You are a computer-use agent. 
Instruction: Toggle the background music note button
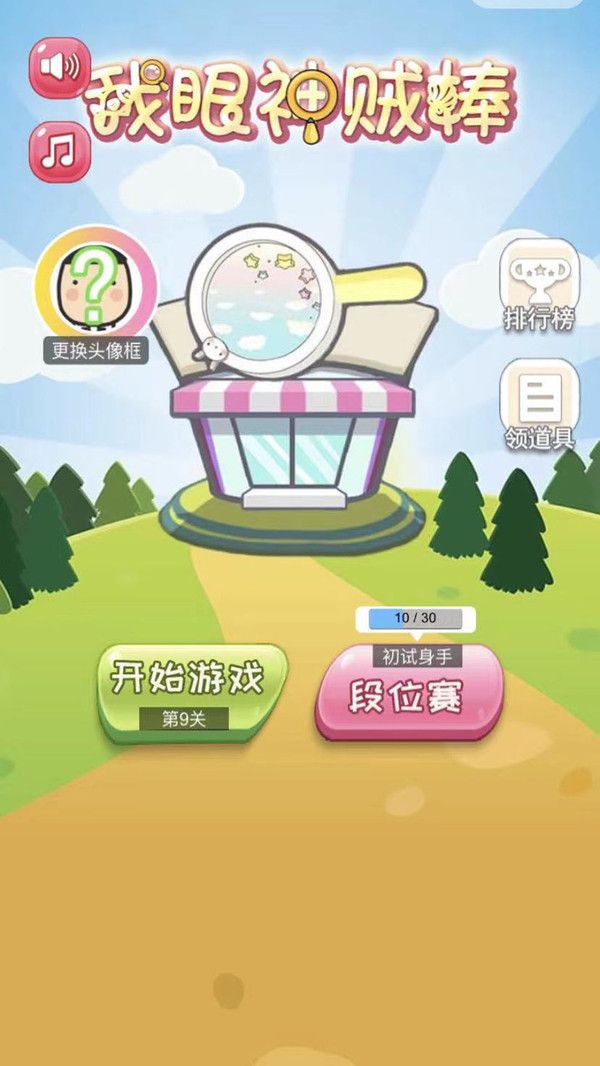point(59,152)
